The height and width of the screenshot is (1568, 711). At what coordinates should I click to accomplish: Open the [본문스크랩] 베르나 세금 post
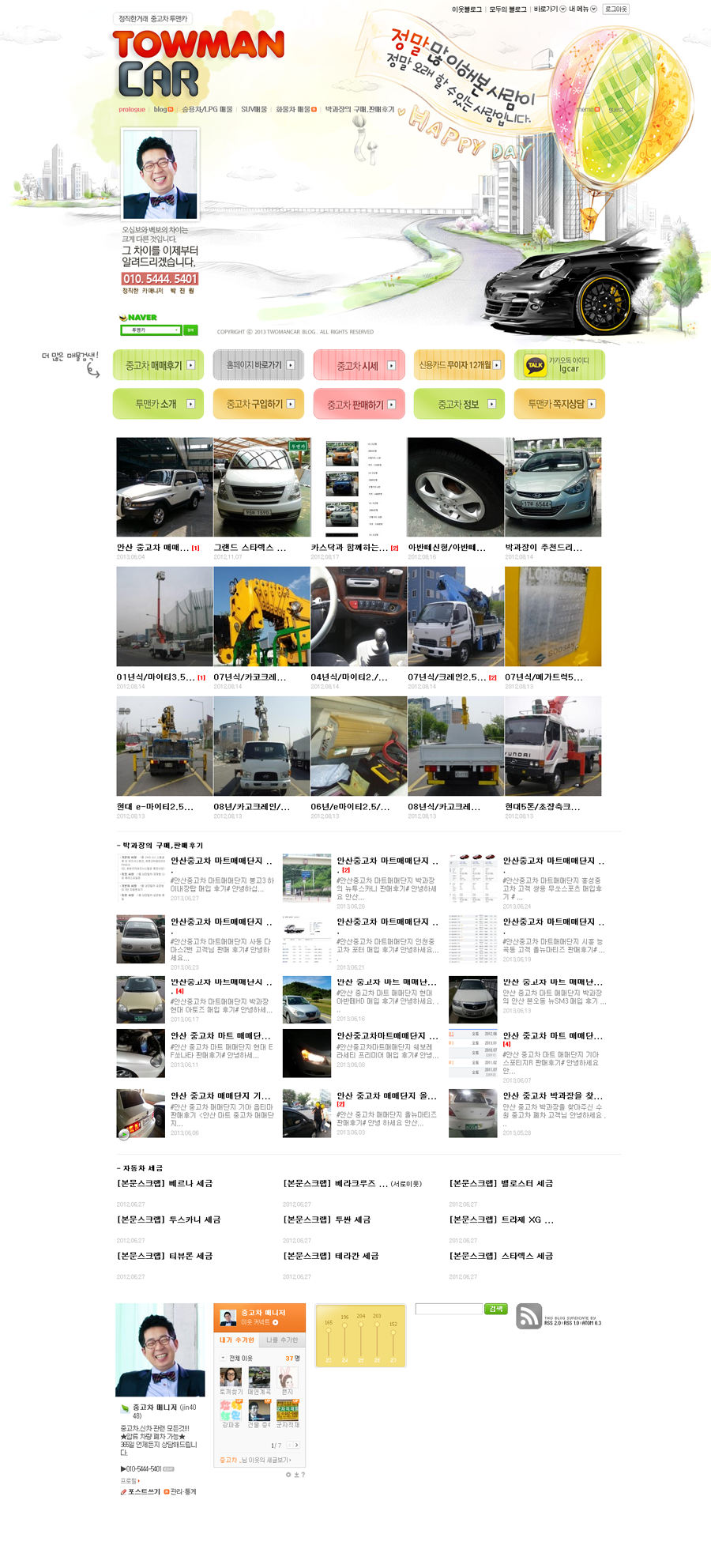click(165, 1183)
